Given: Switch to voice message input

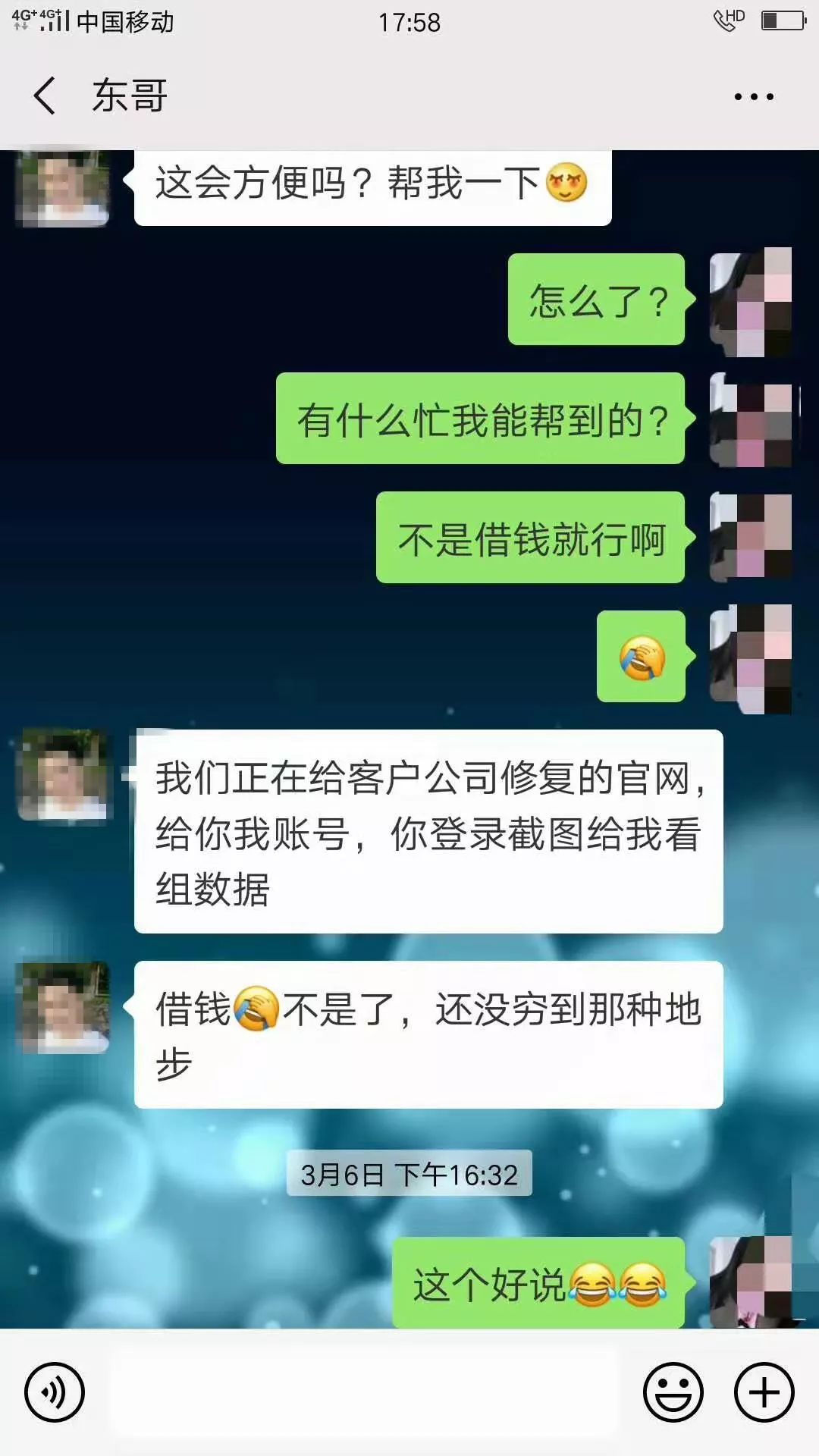Looking at the screenshot, I should click(55, 1392).
